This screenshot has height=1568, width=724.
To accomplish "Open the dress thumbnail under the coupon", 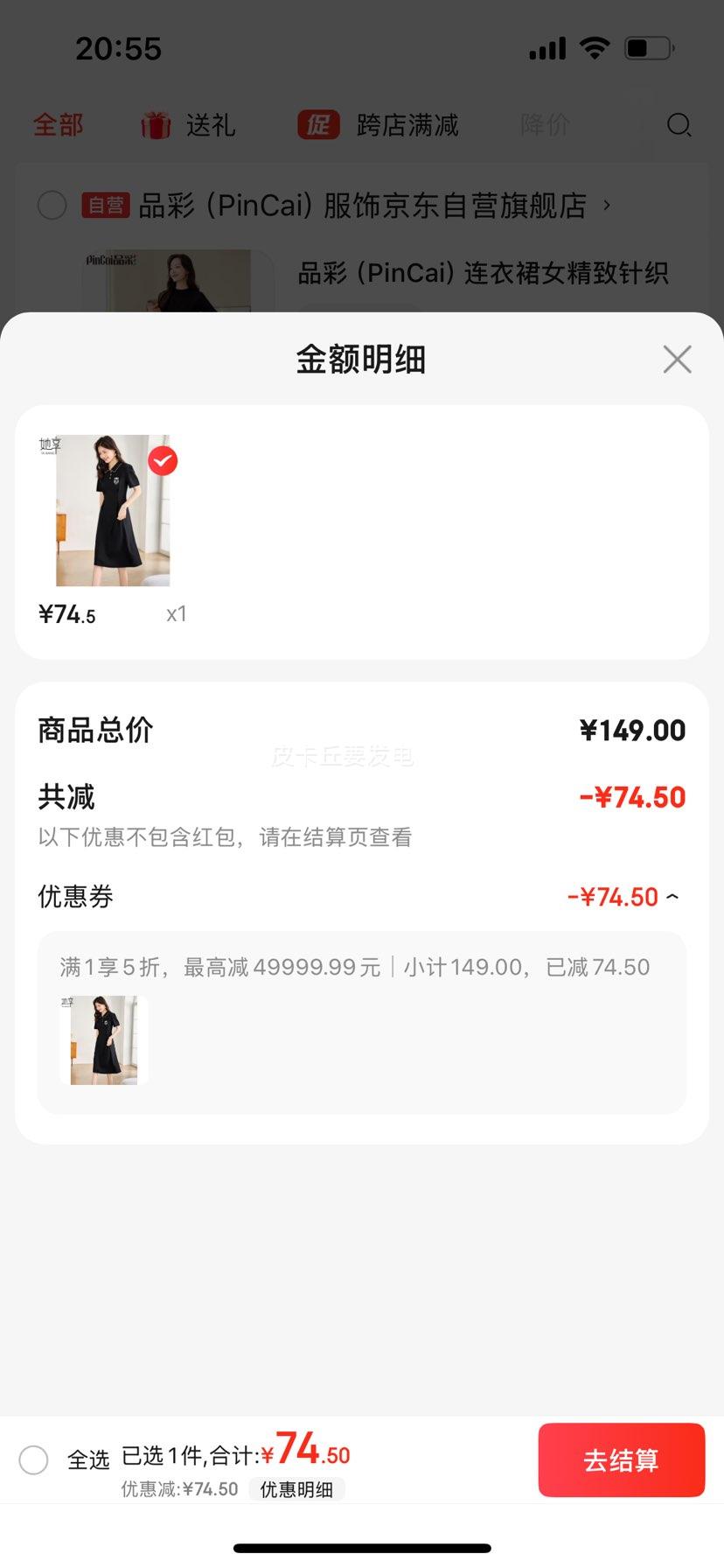I will click(x=104, y=1040).
